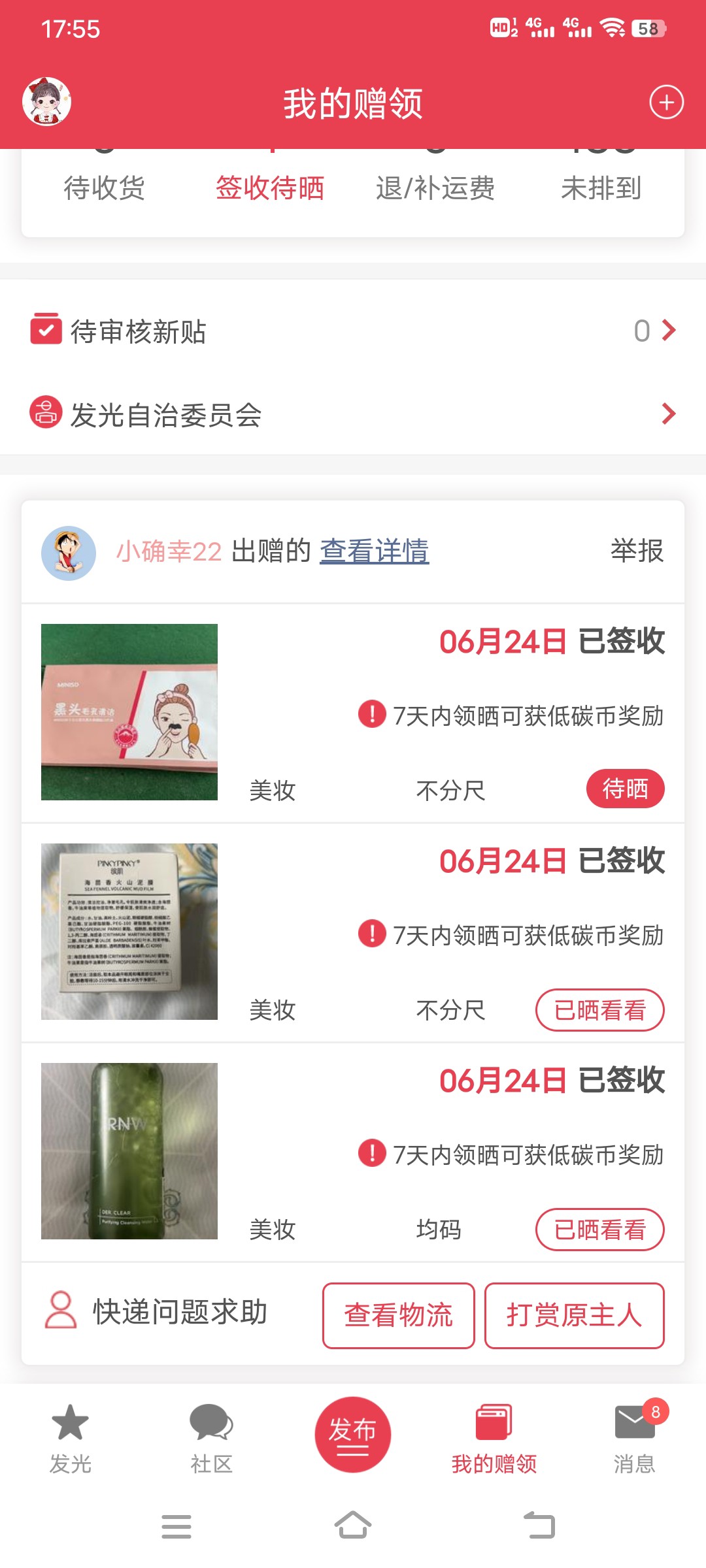This screenshot has width=706, height=1568.
Task: Go to the 发光 tab
Action: click(70, 1437)
